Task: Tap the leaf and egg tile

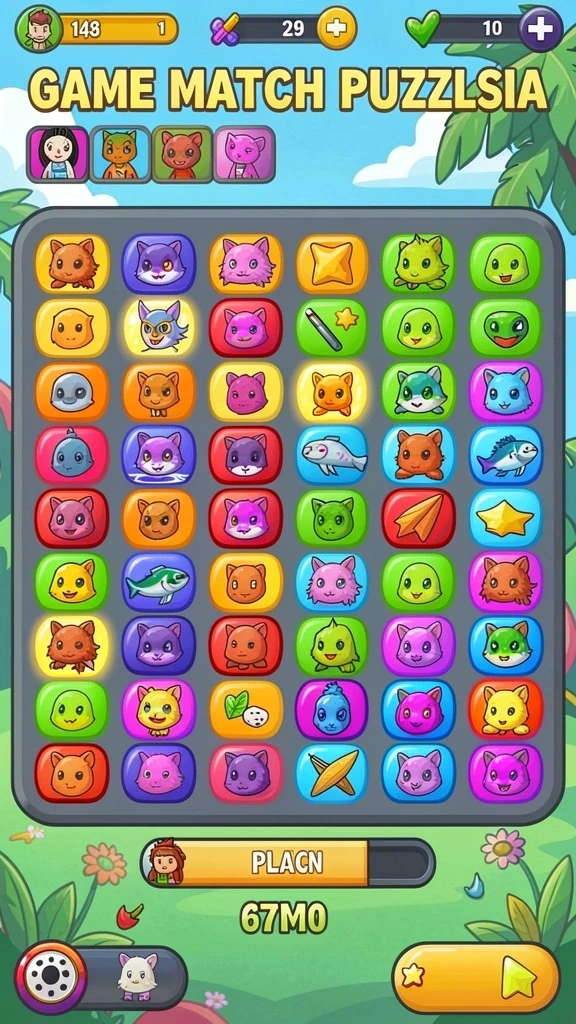Action: [246, 710]
